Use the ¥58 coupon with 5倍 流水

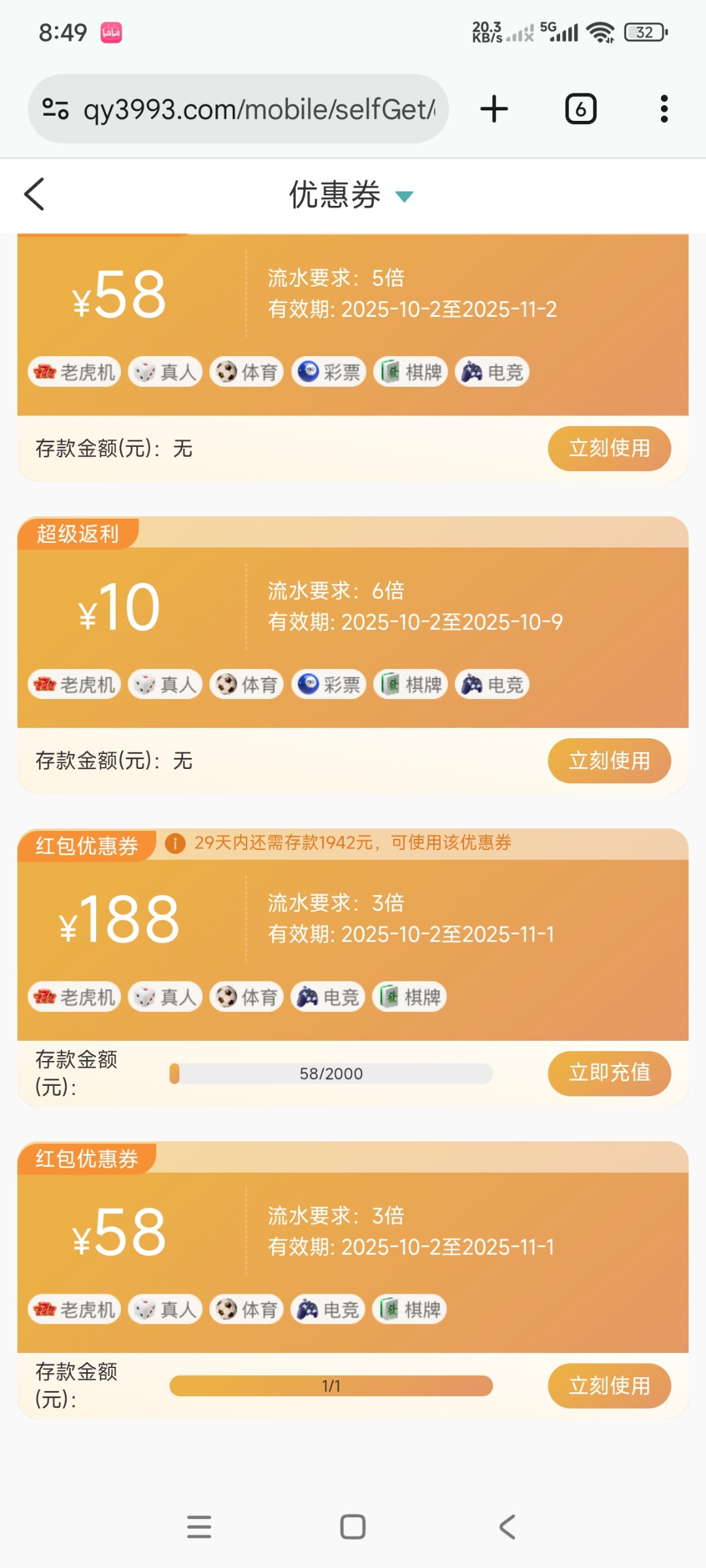(609, 448)
